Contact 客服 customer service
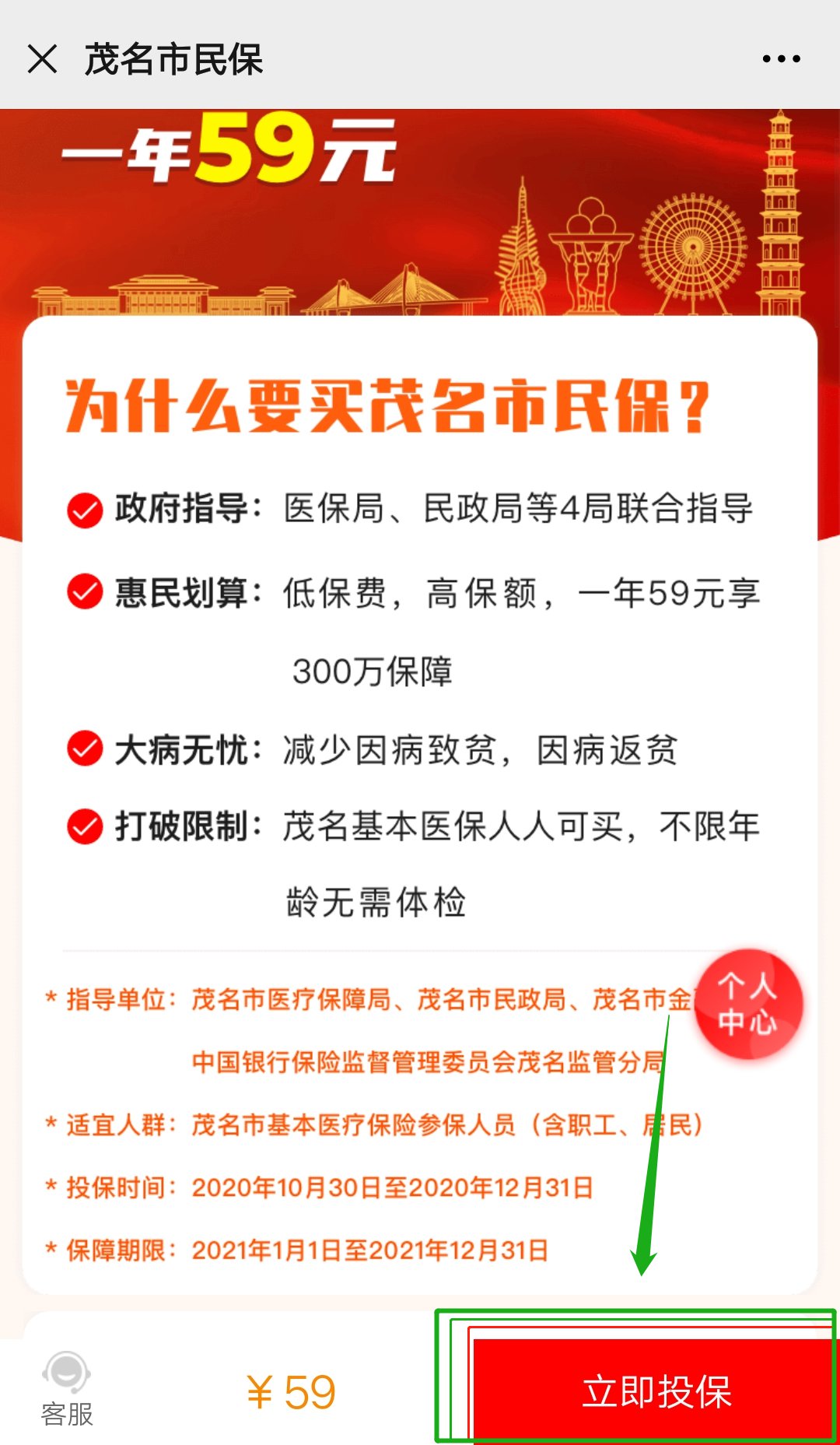 coord(67,1391)
